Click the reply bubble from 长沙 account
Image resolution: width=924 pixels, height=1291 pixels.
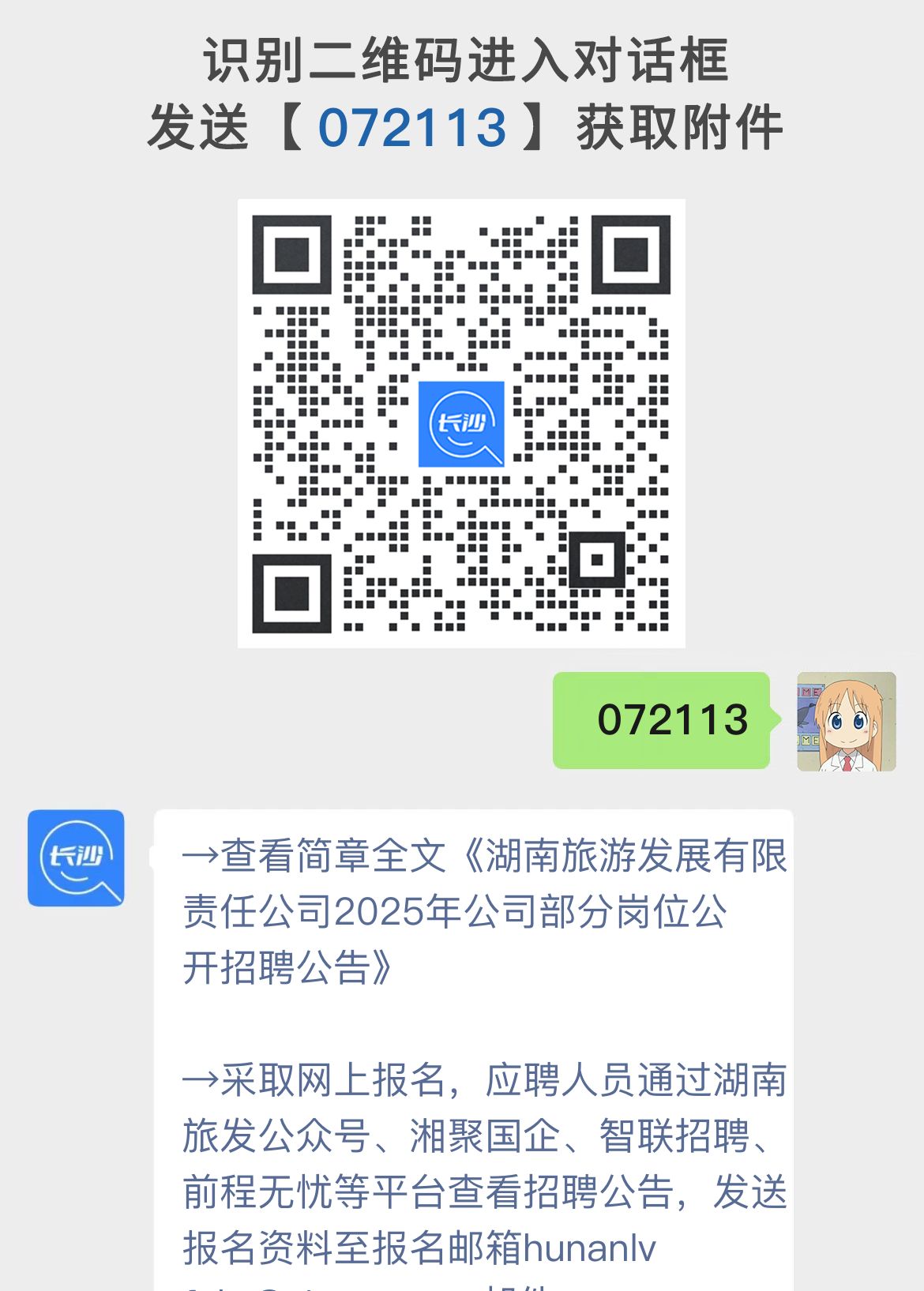(x=474, y=1026)
